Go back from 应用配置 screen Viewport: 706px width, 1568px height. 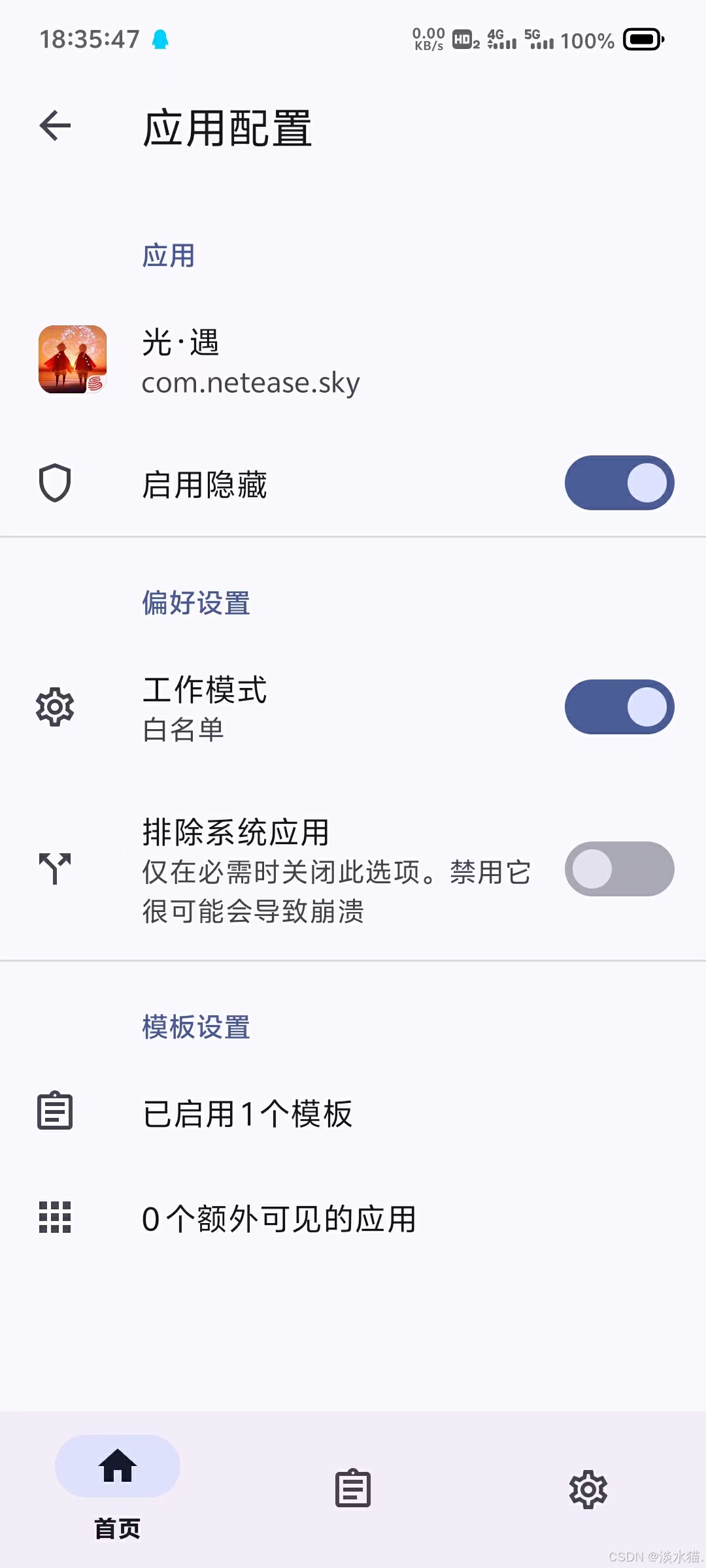55,126
